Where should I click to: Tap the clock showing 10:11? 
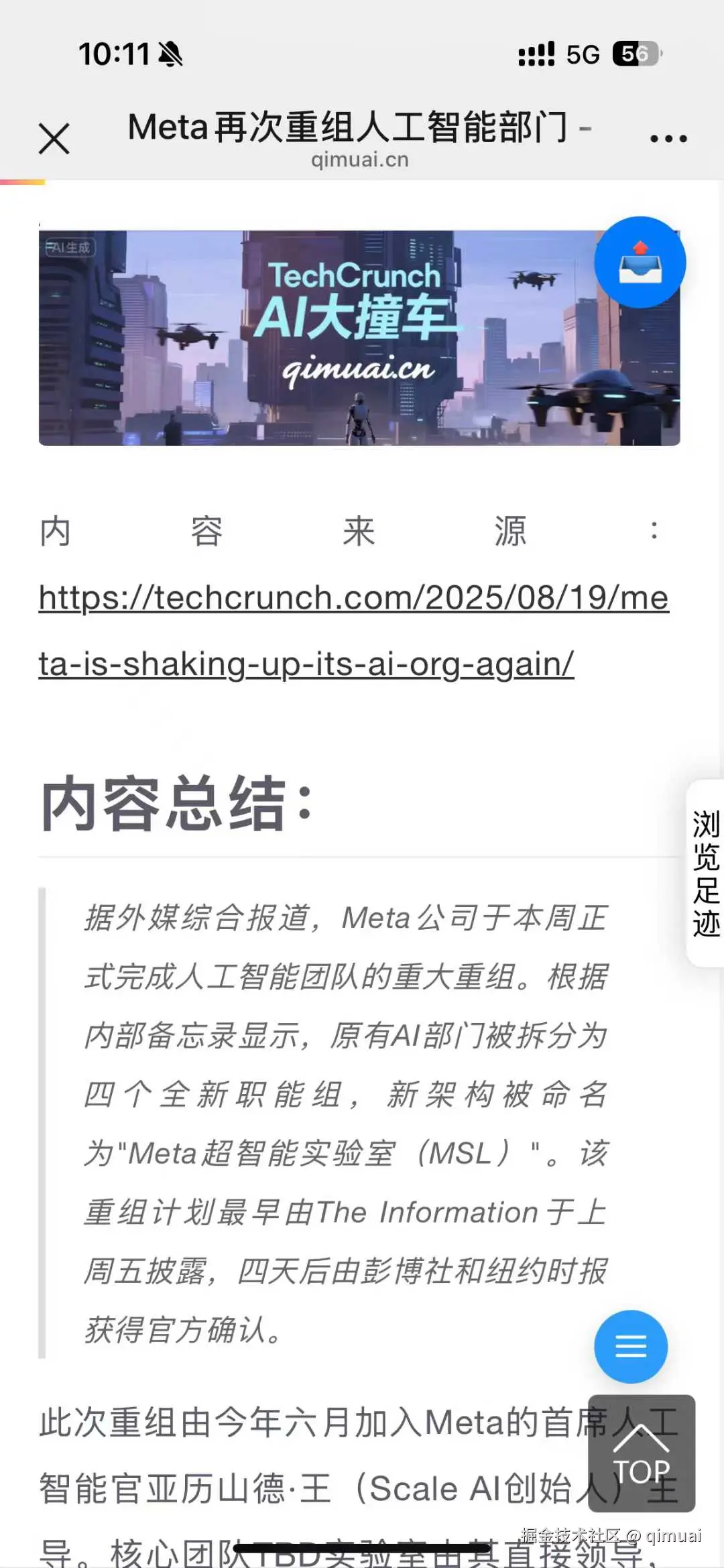(x=114, y=54)
